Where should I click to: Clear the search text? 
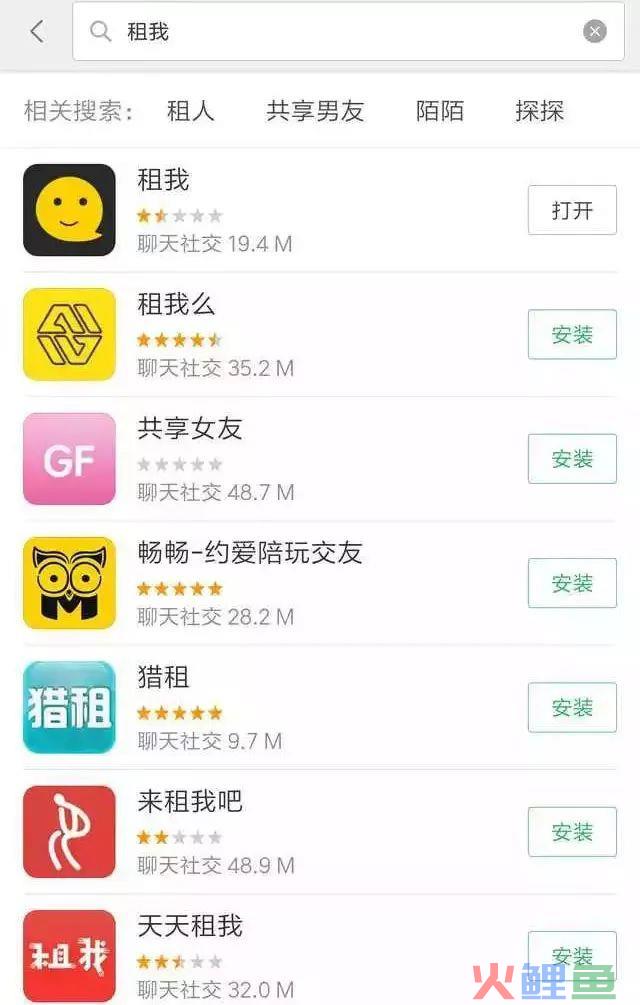click(x=595, y=32)
